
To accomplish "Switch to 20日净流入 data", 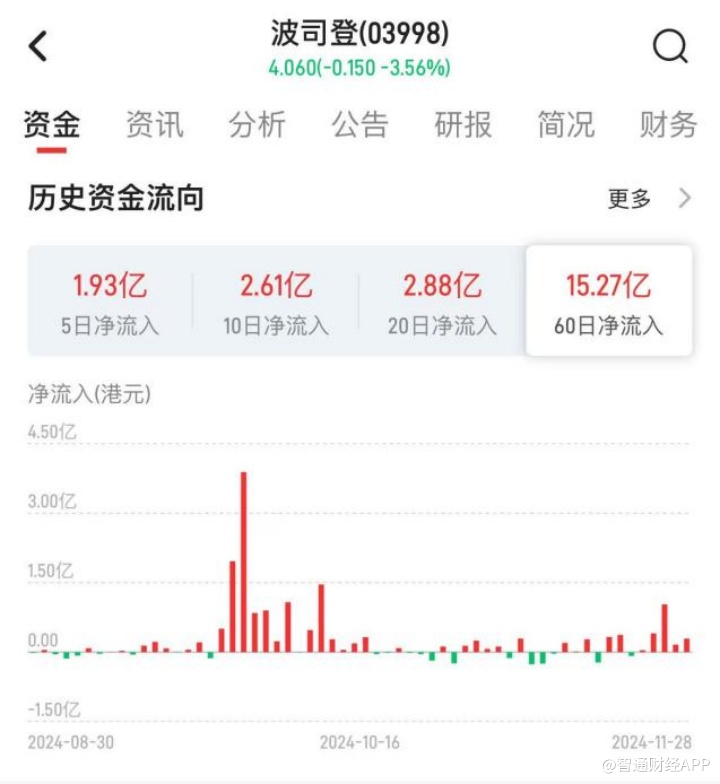I will tap(442, 302).
